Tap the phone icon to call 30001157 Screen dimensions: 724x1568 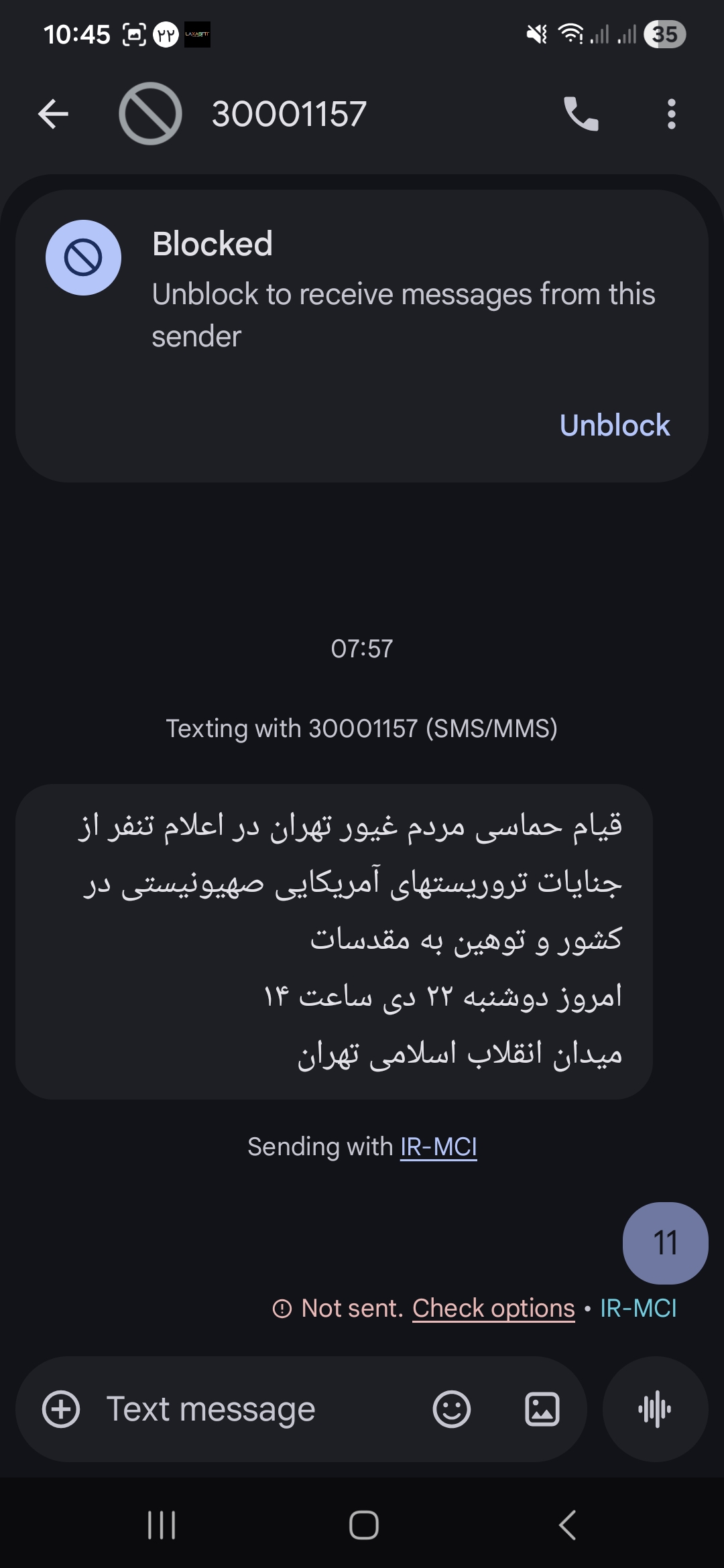click(x=581, y=114)
